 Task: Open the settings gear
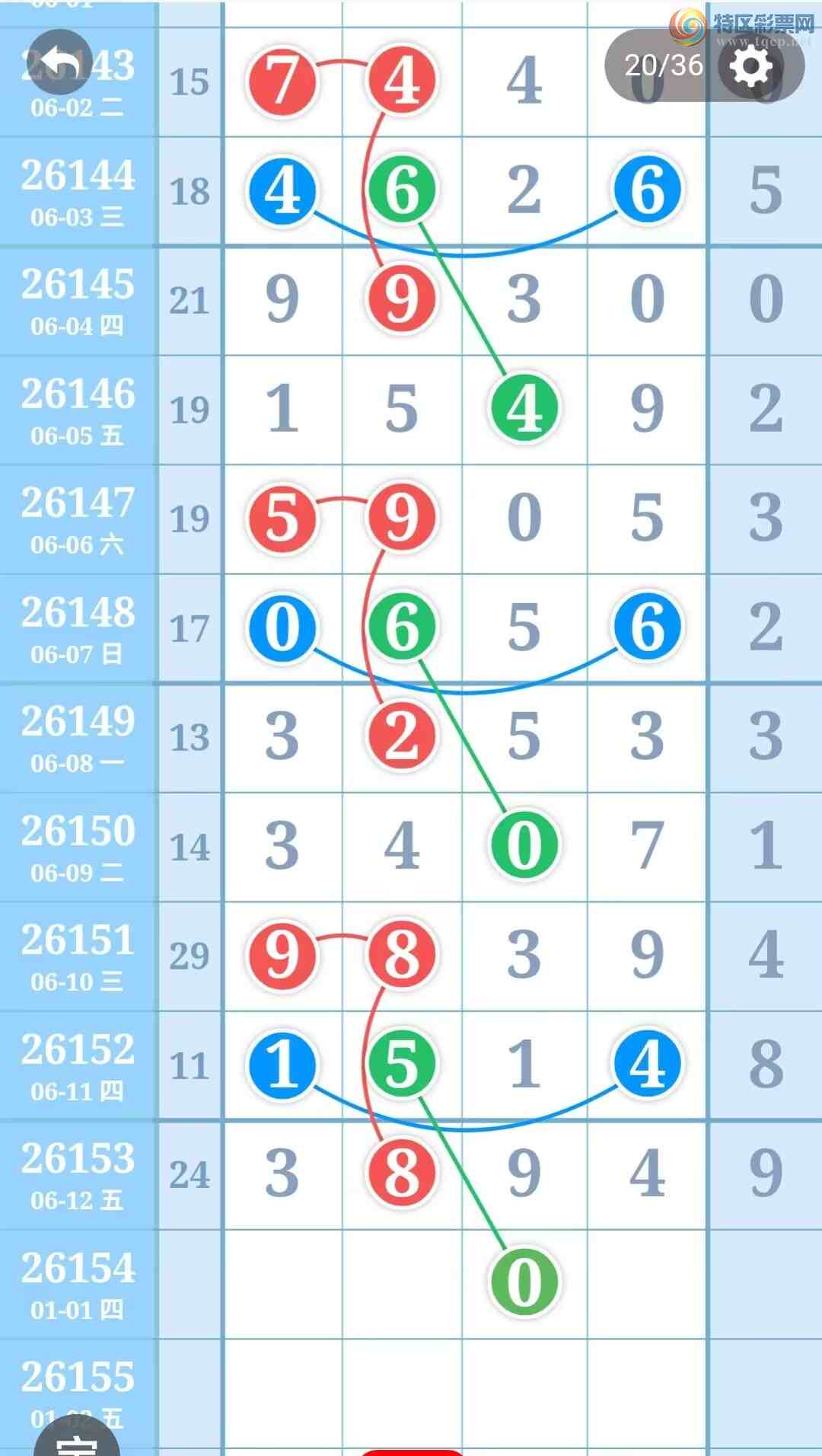click(751, 66)
